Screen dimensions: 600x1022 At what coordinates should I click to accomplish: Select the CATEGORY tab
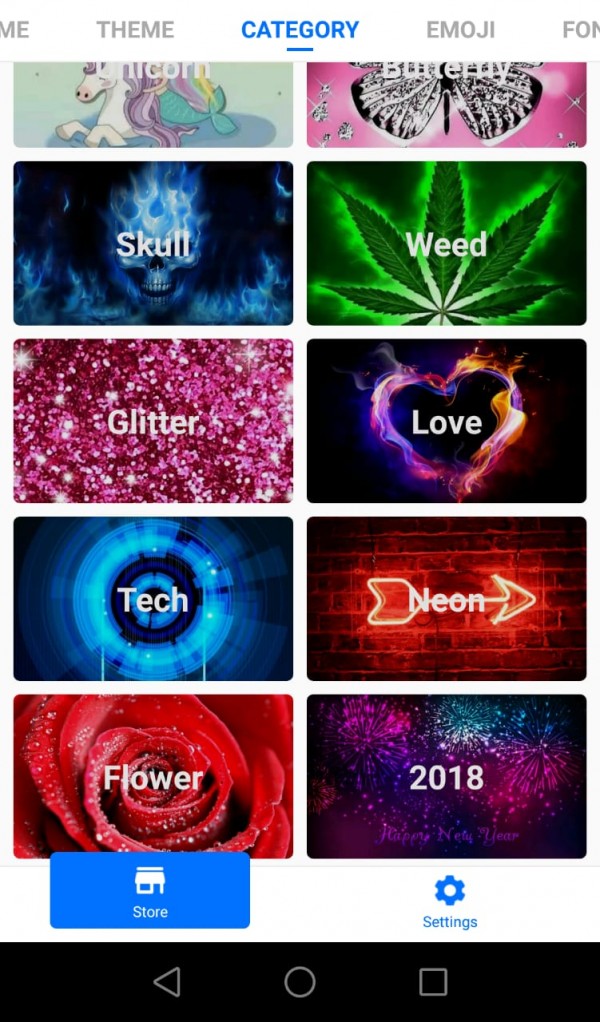[x=299, y=30]
